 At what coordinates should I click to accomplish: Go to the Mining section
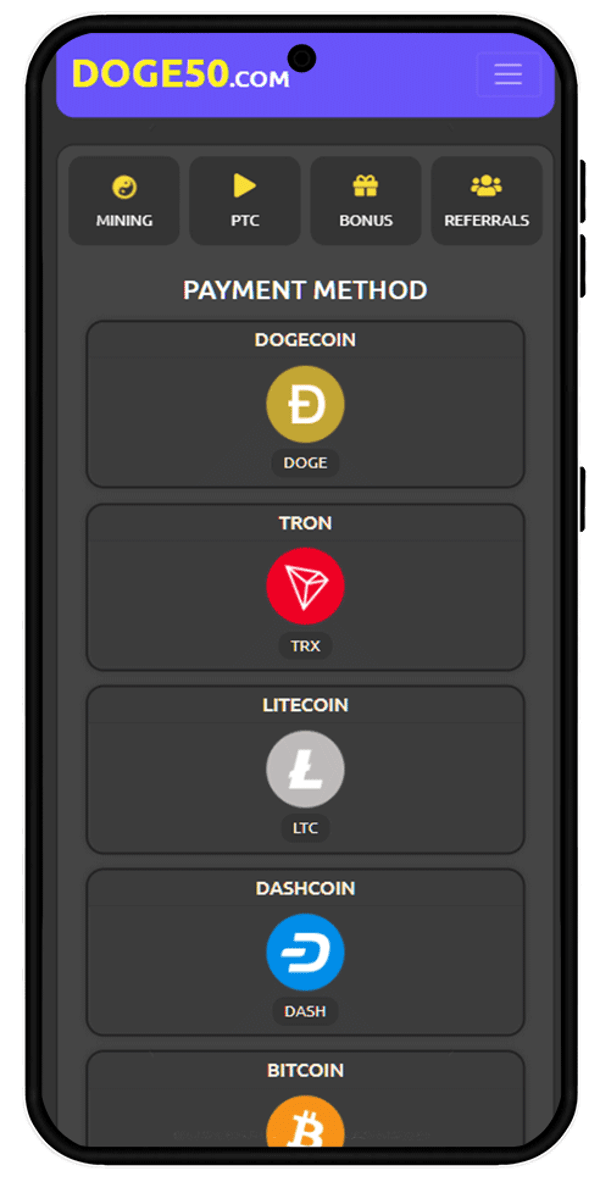(x=124, y=201)
